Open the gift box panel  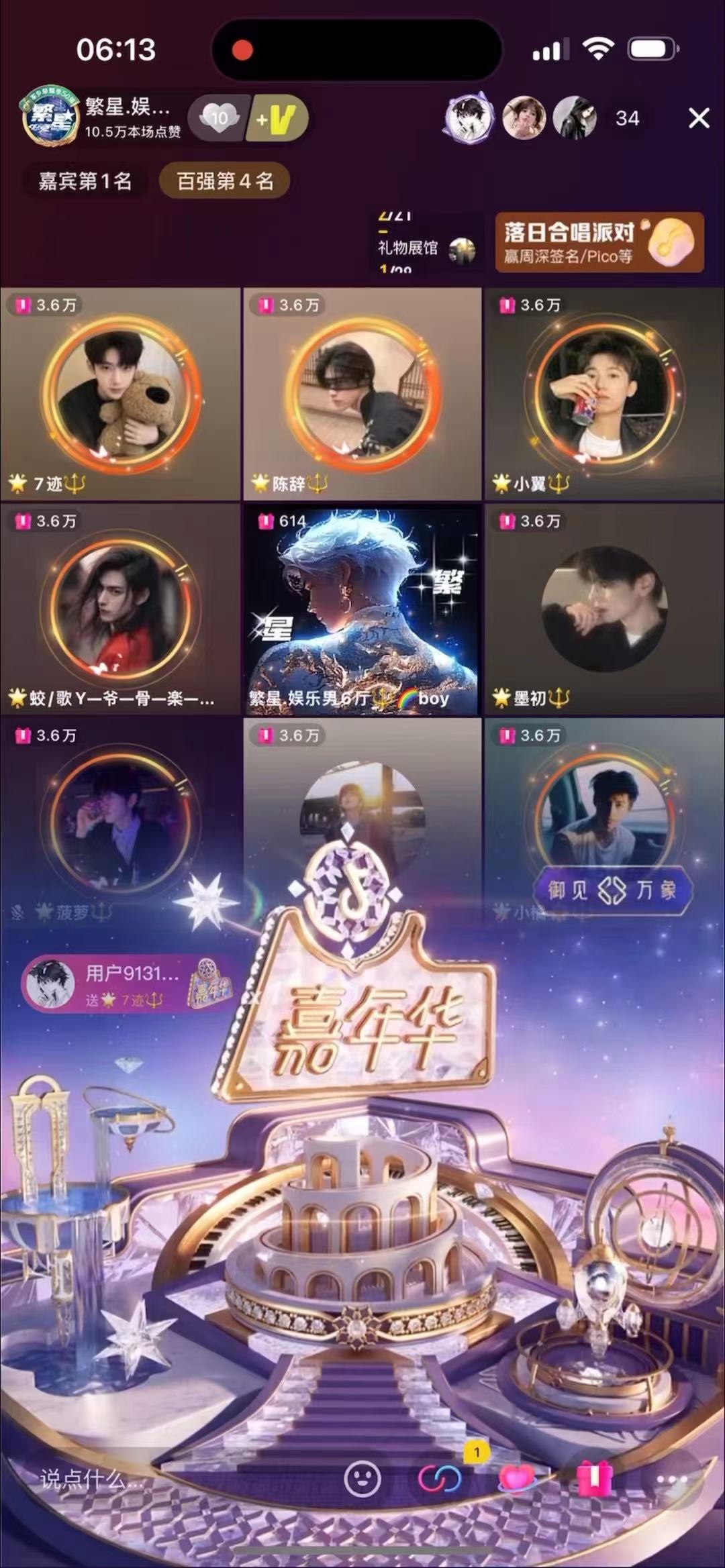(x=594, y=1478)
